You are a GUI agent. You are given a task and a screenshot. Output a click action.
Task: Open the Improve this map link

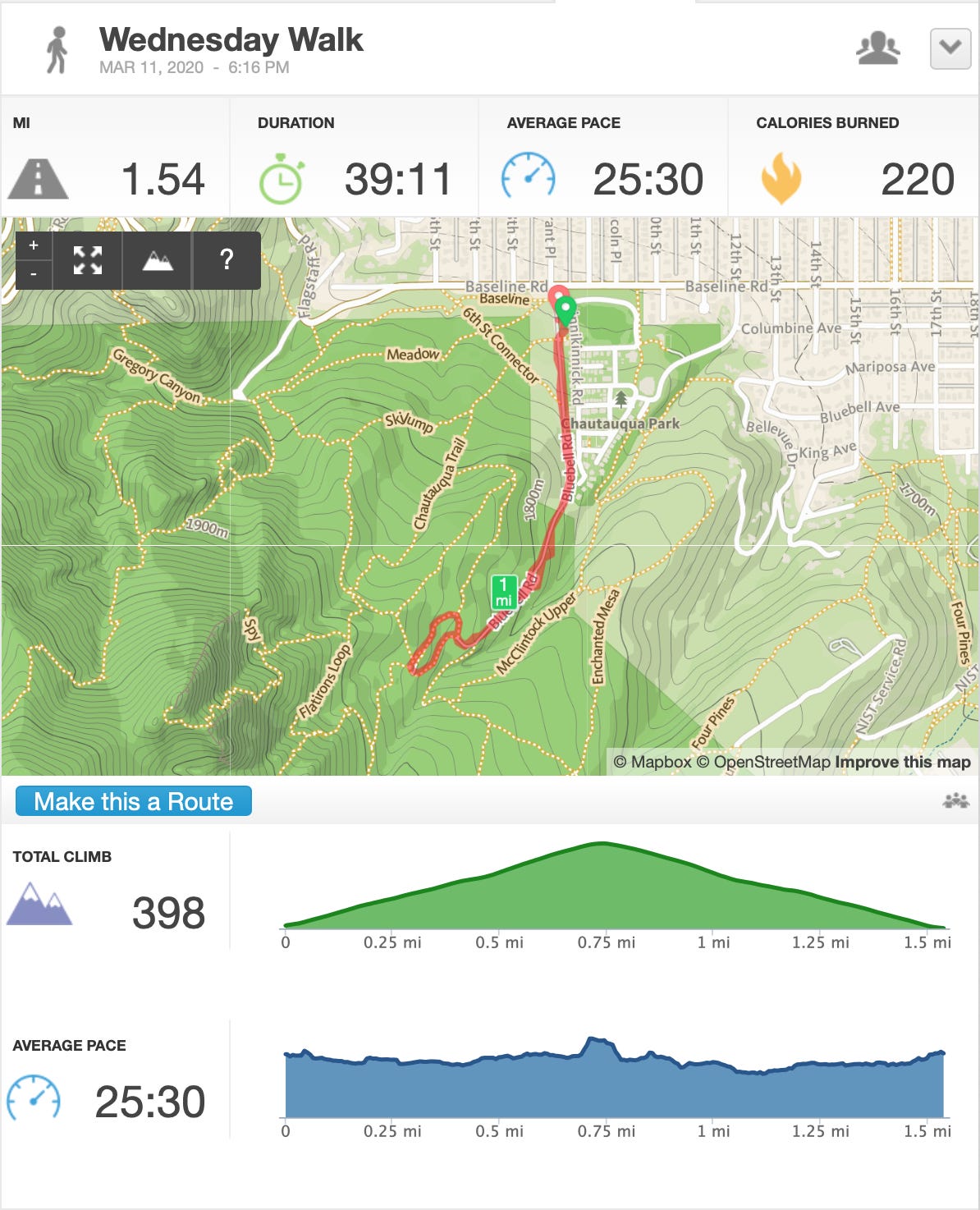point(903,762)
